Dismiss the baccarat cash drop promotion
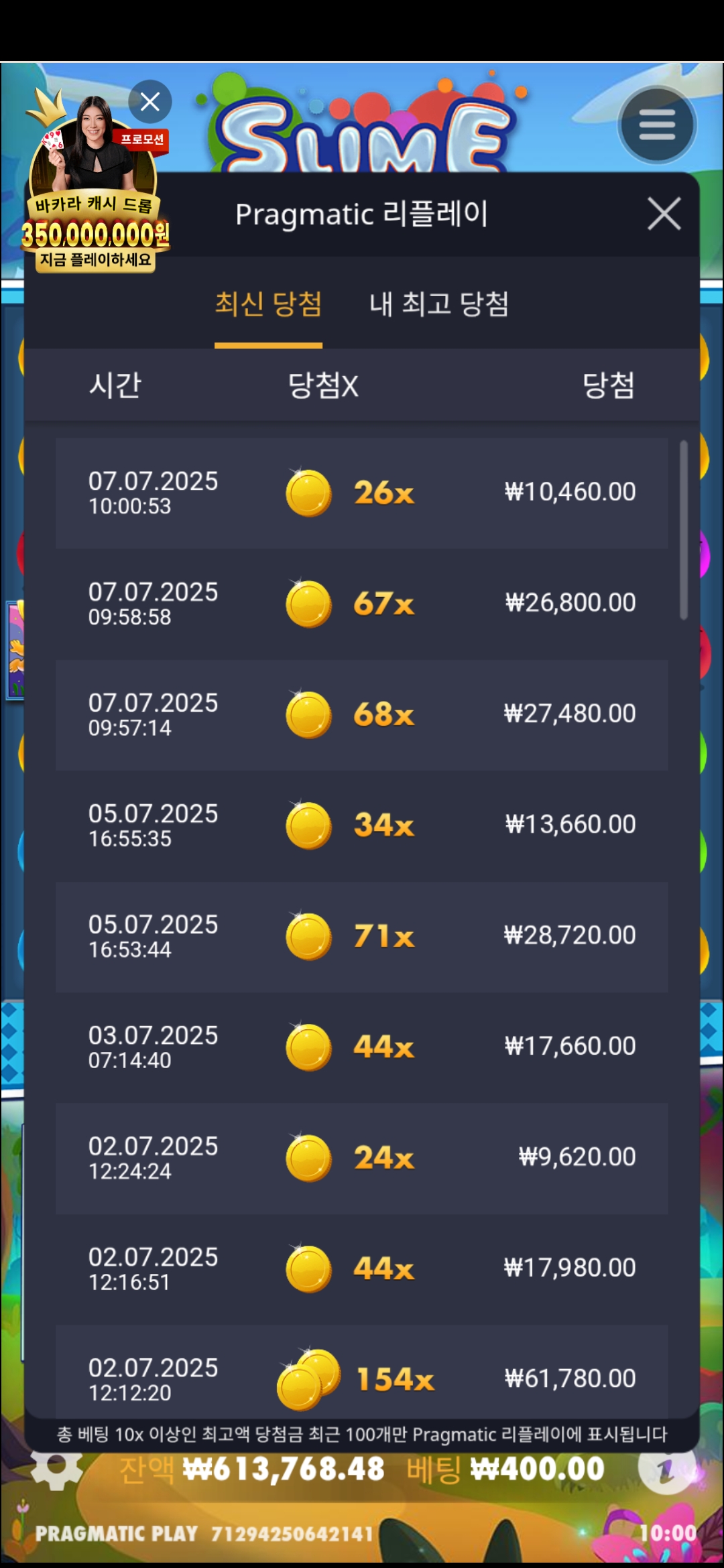Screen dimensions: 724x1568 [149, 102]
